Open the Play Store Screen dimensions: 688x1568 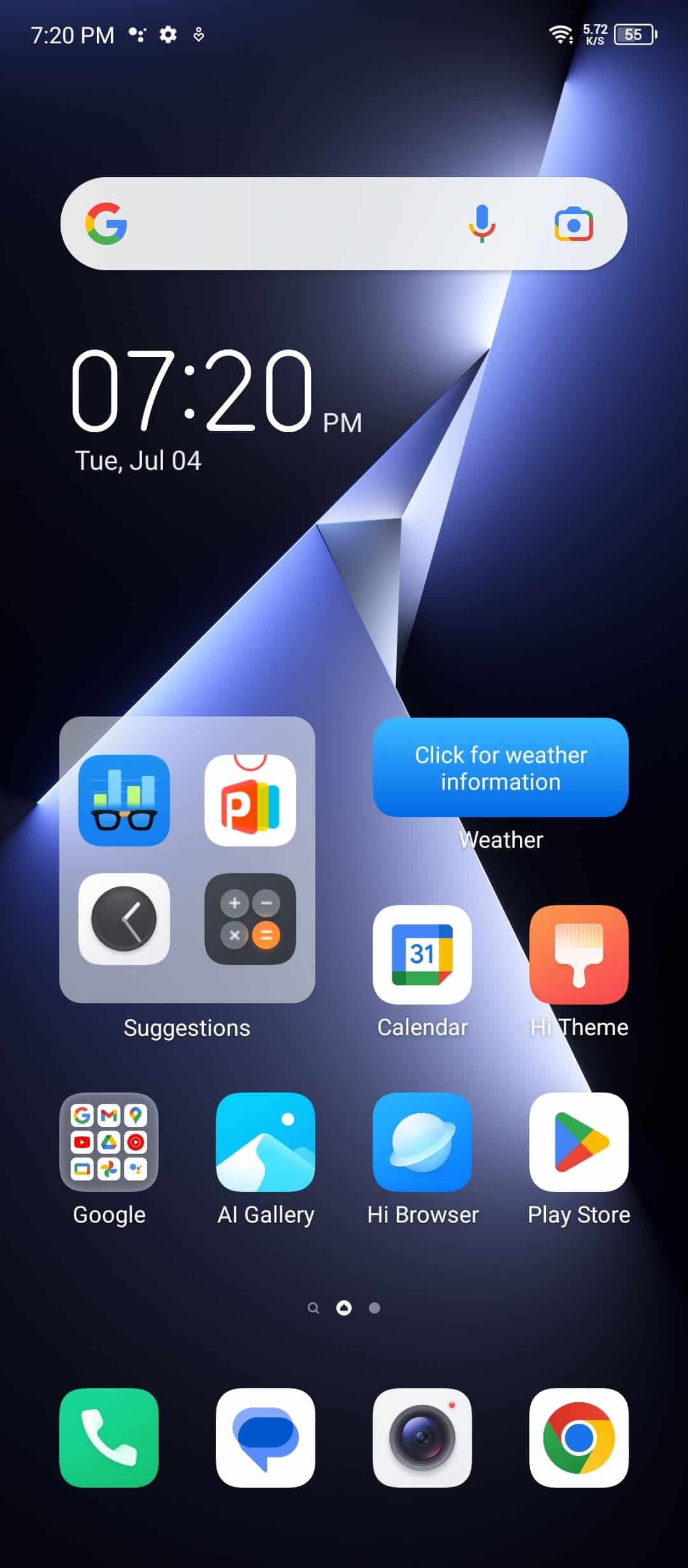[x=579, y=1142]
